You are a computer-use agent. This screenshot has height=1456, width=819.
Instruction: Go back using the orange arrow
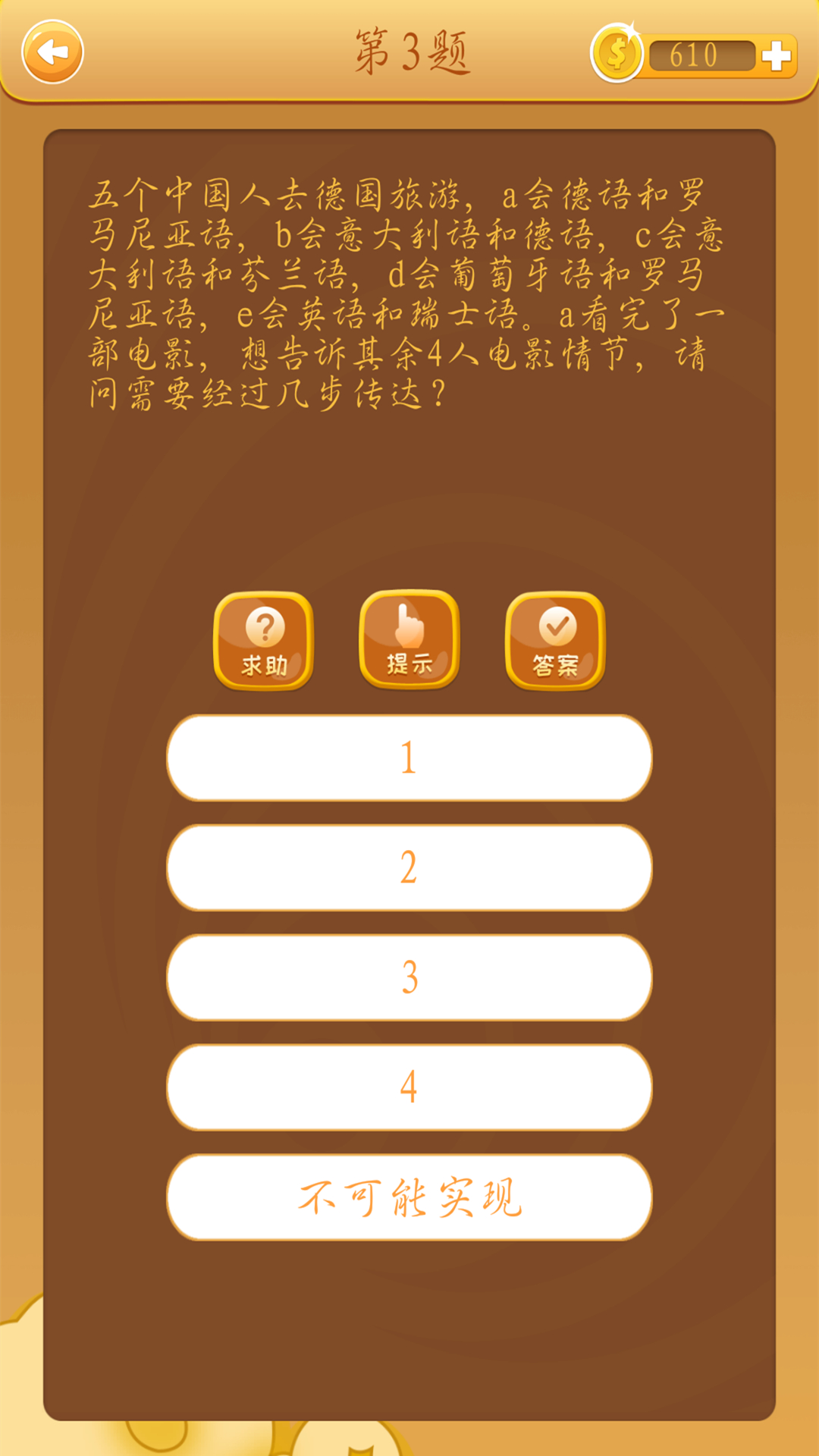pyautogui.click(x=52, y=52)
